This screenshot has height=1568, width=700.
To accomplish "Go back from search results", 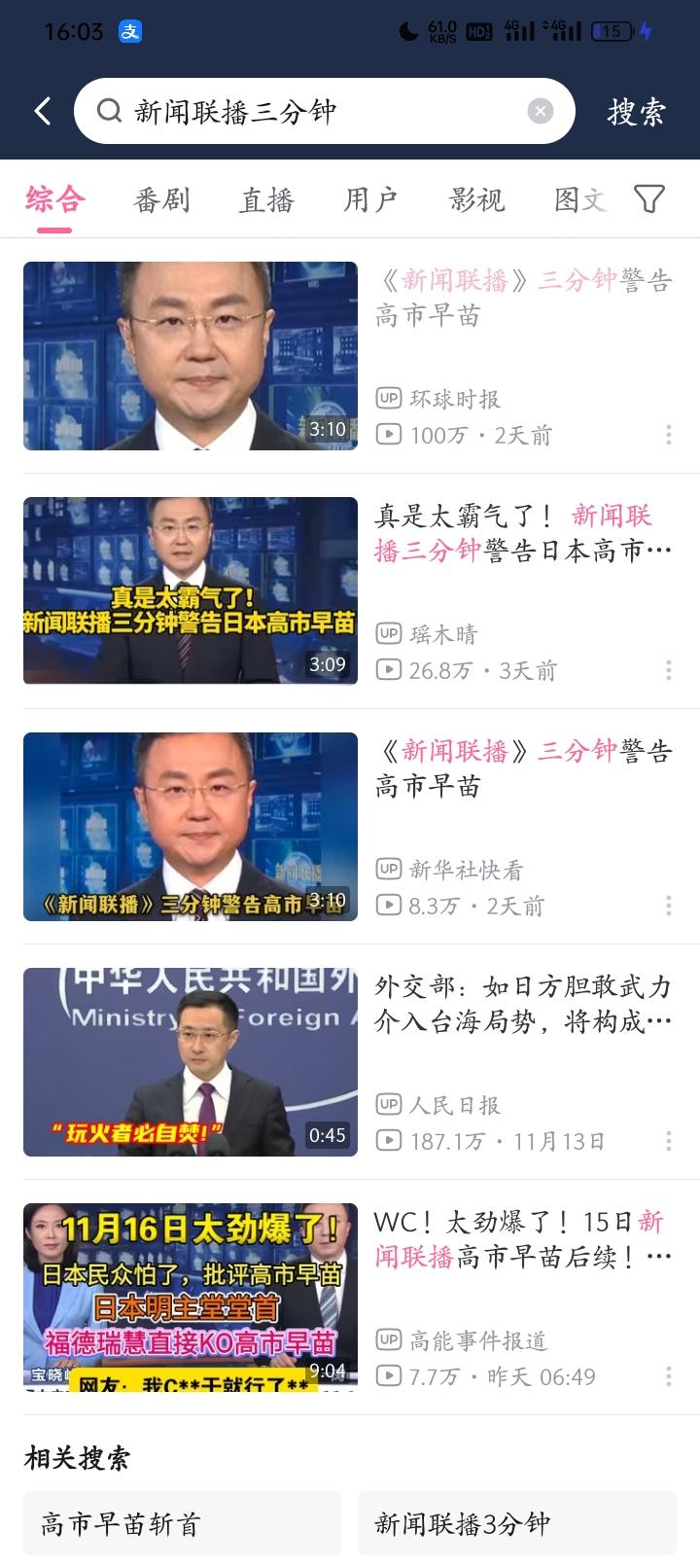I will (43, 111).
